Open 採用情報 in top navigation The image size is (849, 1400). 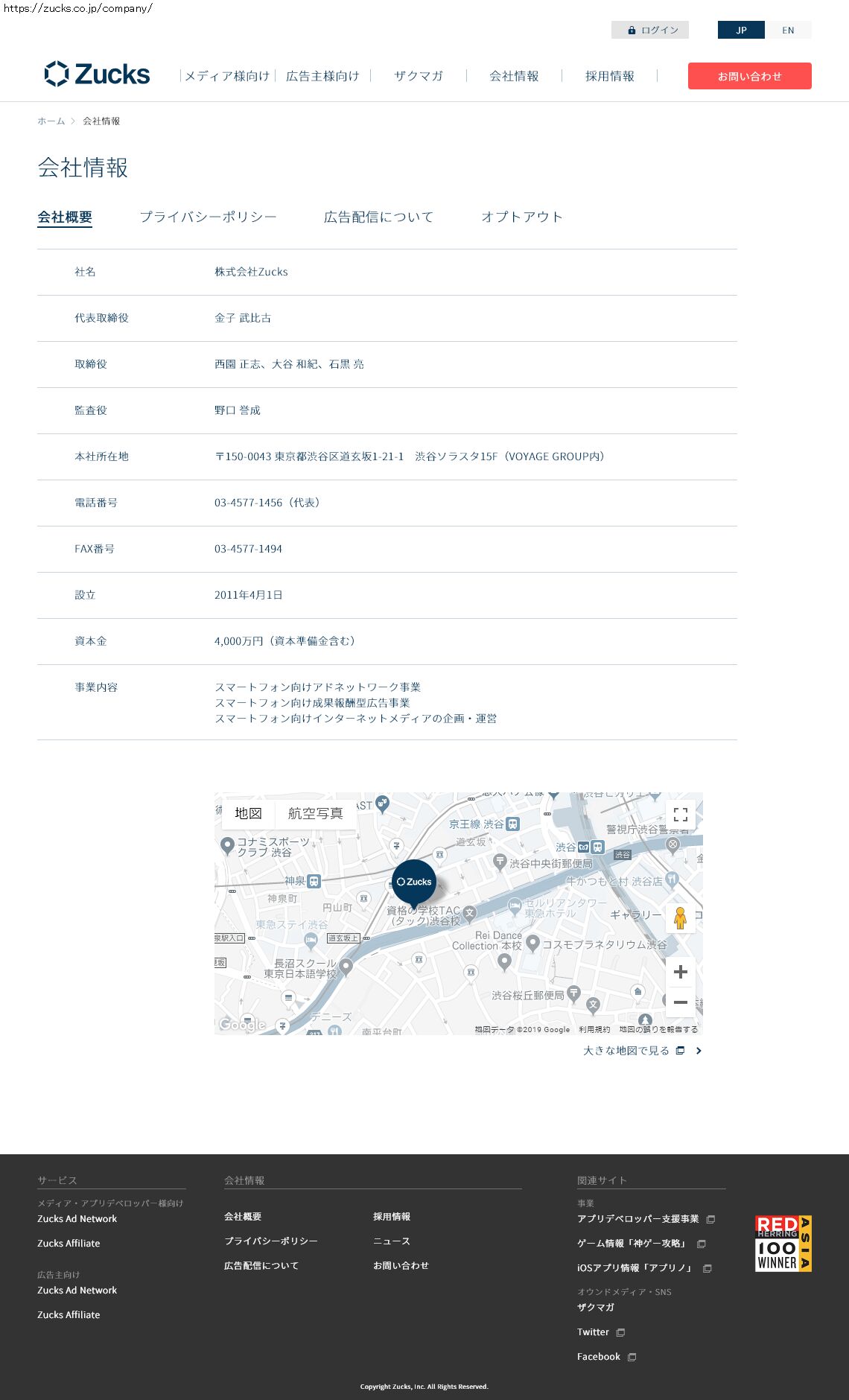point(609,76)
